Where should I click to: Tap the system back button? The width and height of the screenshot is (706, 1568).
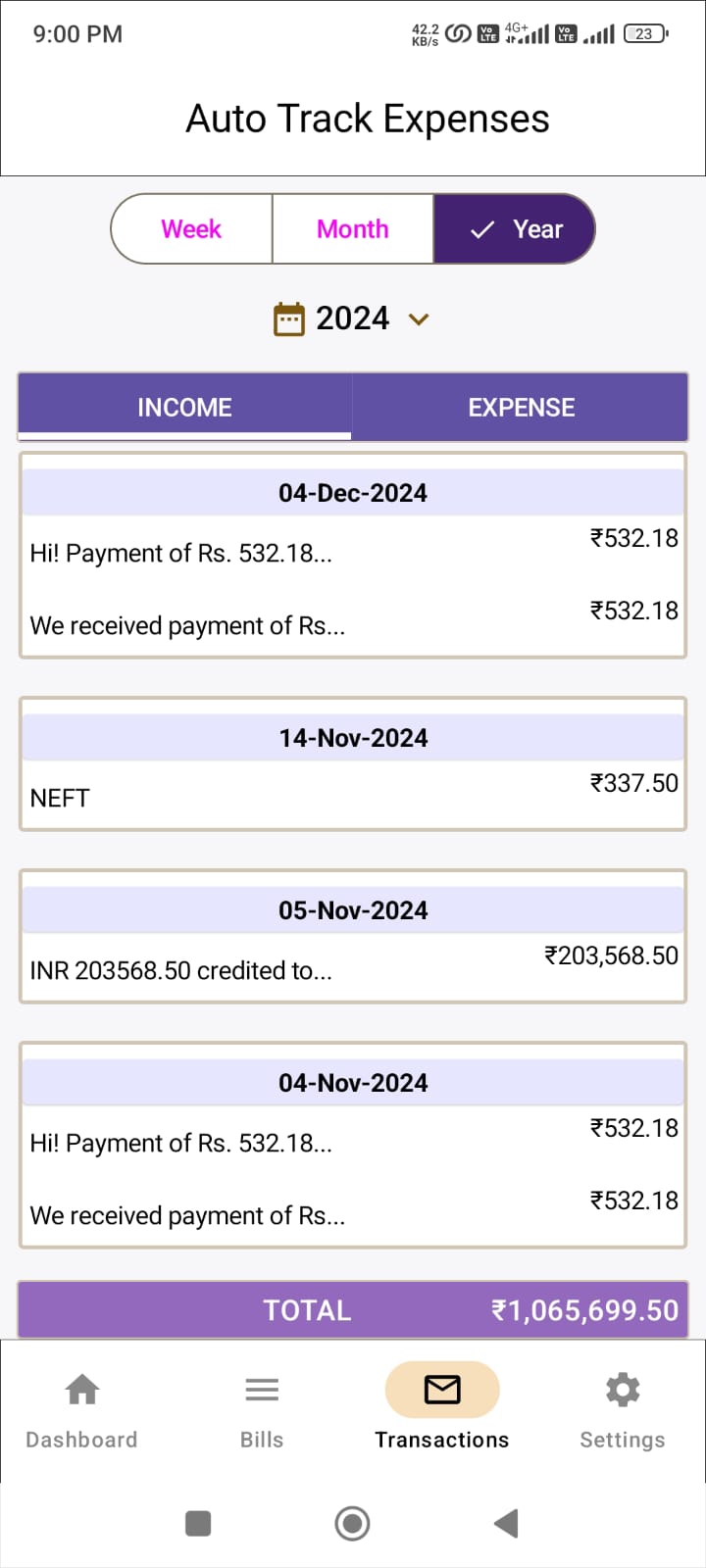(x=506, y=1523)
